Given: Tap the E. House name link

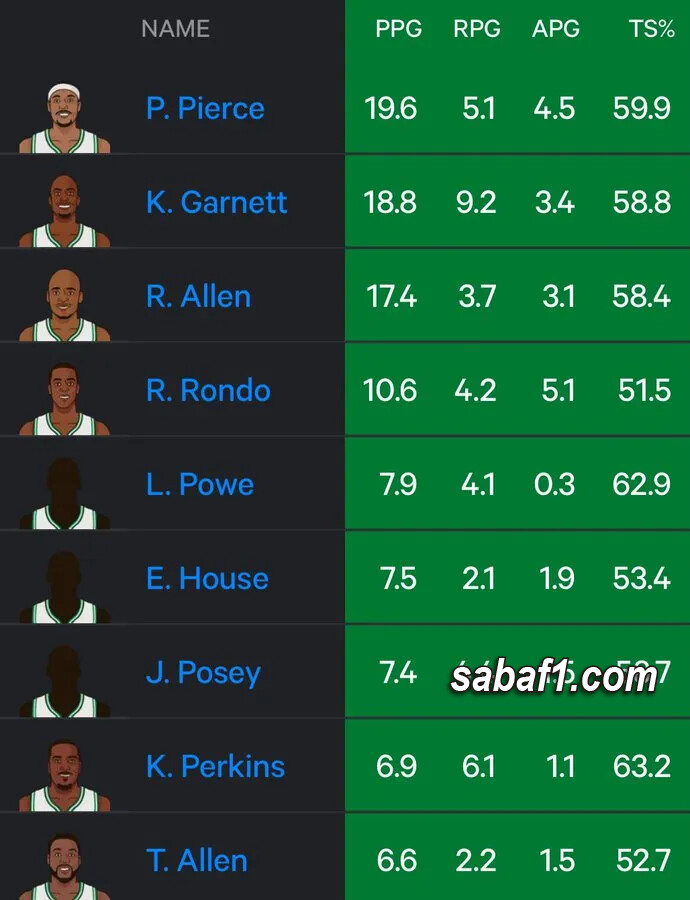Looking at the screenshot, I should 207,578.
